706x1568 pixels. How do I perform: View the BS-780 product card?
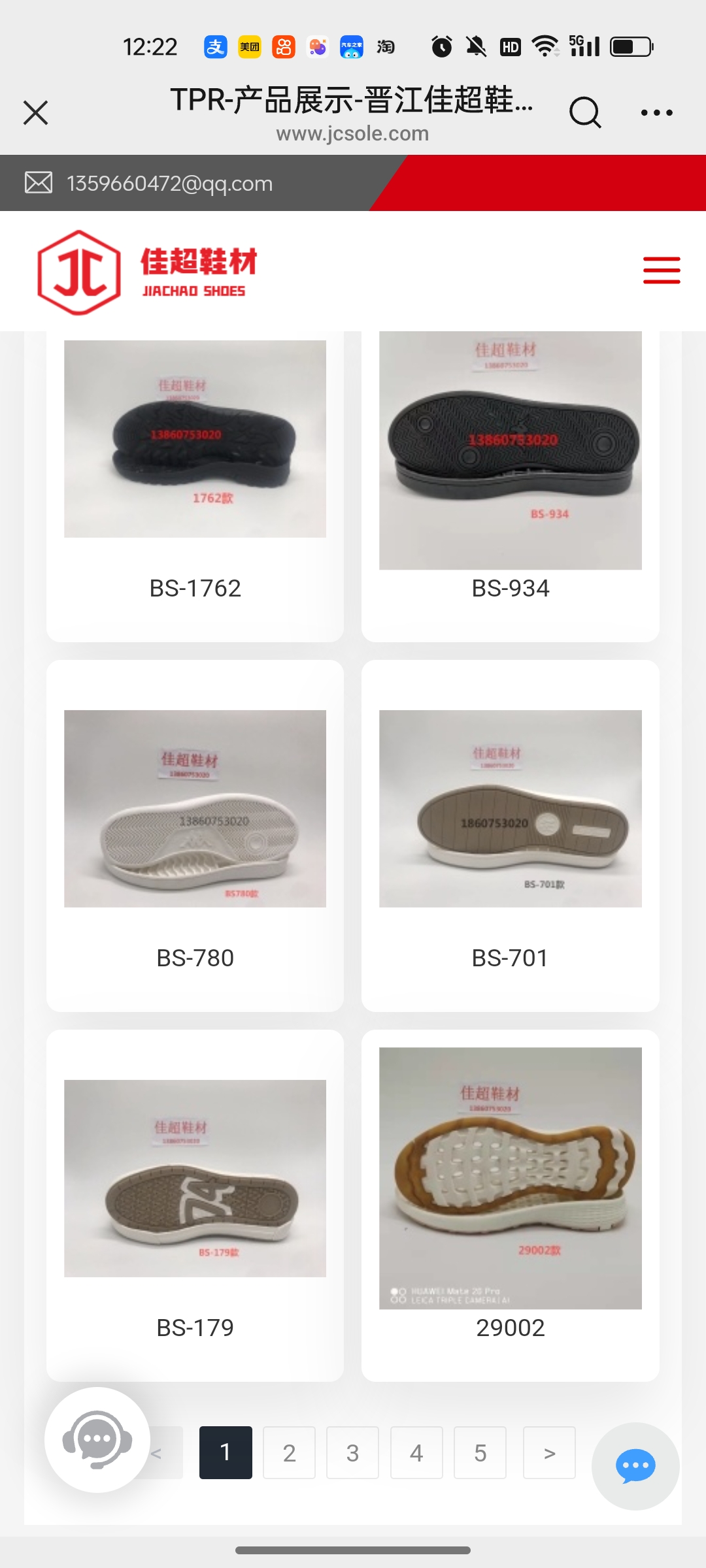195,835
